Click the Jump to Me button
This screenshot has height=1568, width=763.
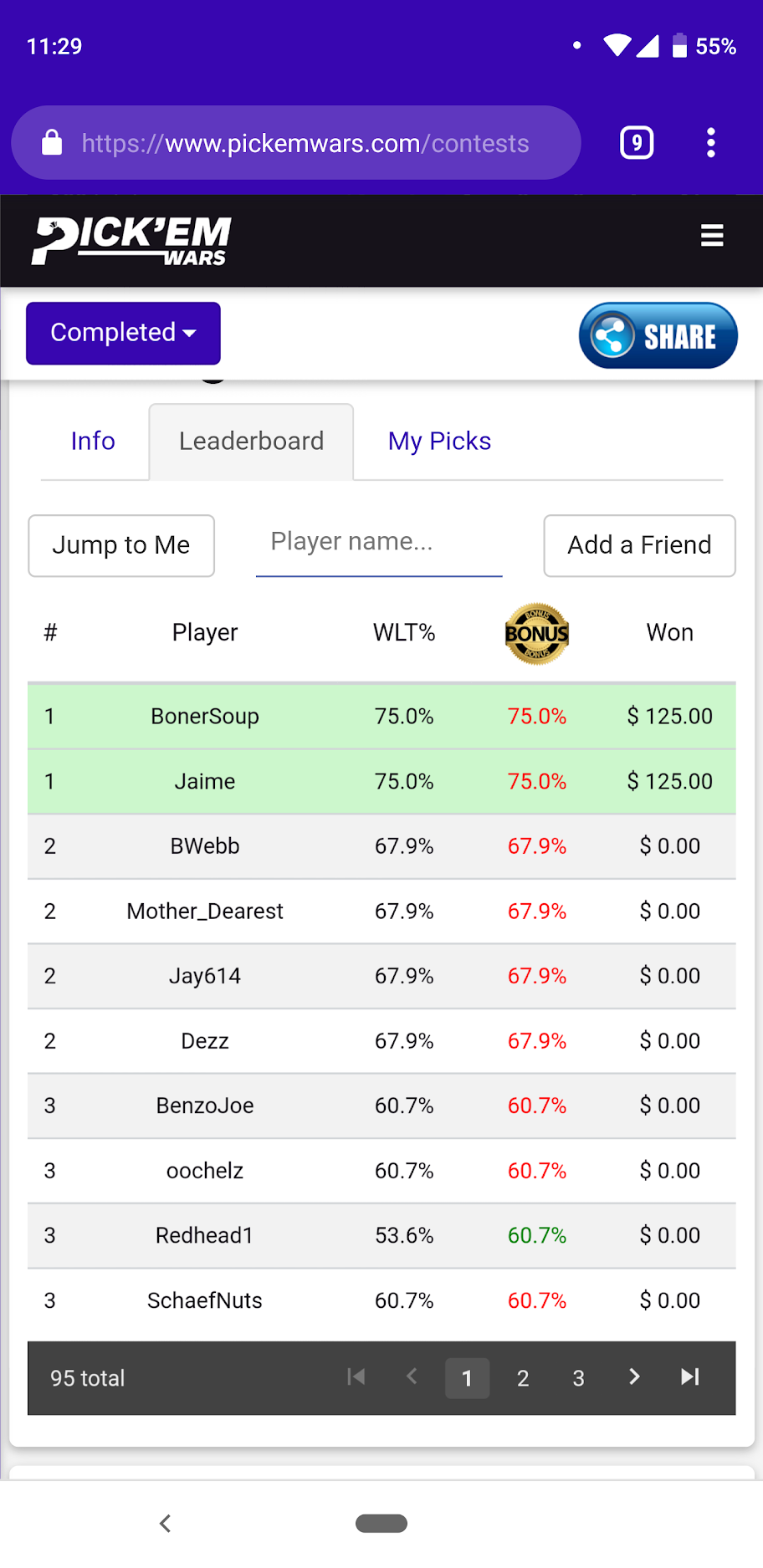(x=120, y=545)
